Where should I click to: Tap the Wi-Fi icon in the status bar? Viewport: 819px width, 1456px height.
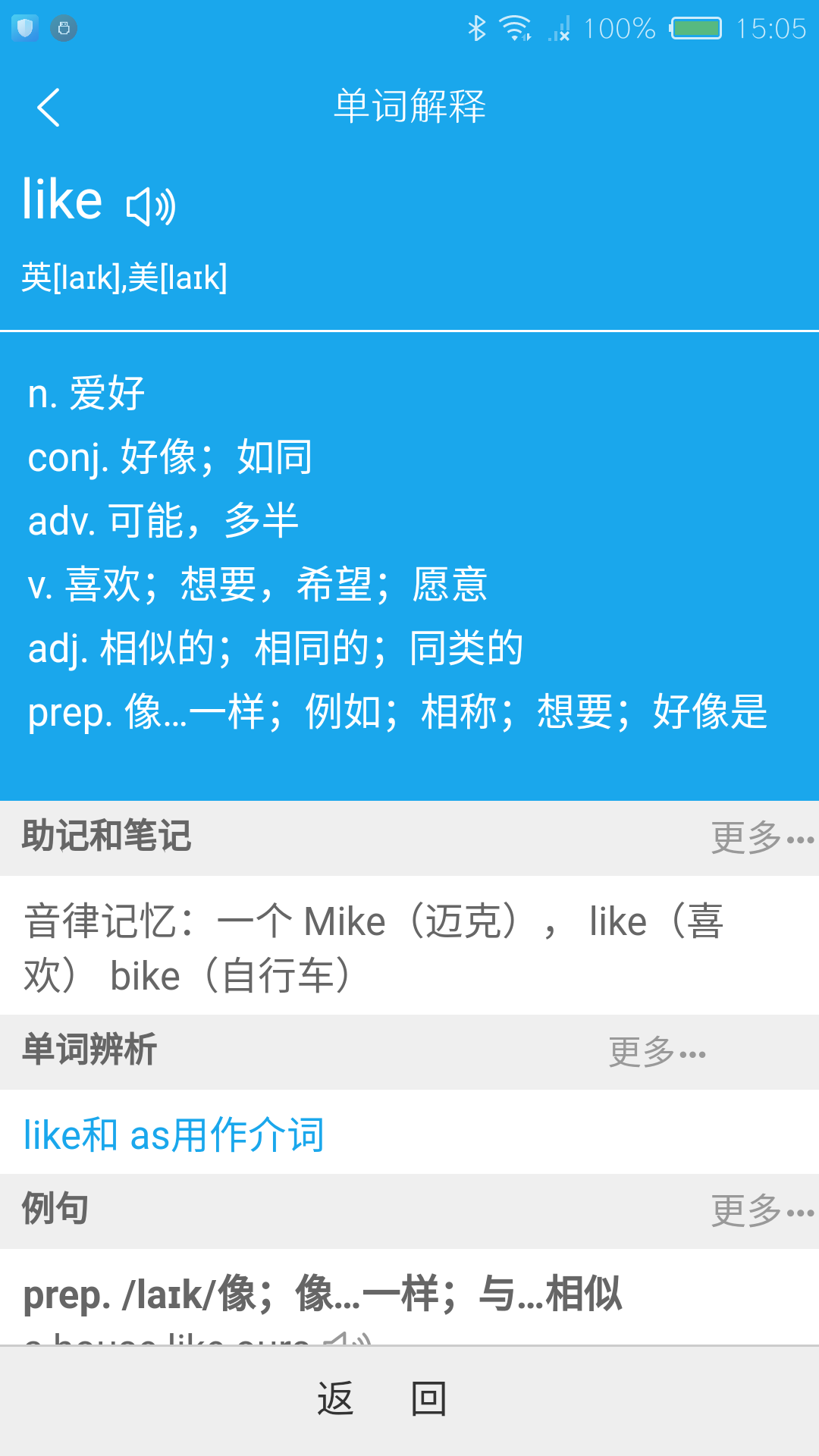click(x=516, y=27)
